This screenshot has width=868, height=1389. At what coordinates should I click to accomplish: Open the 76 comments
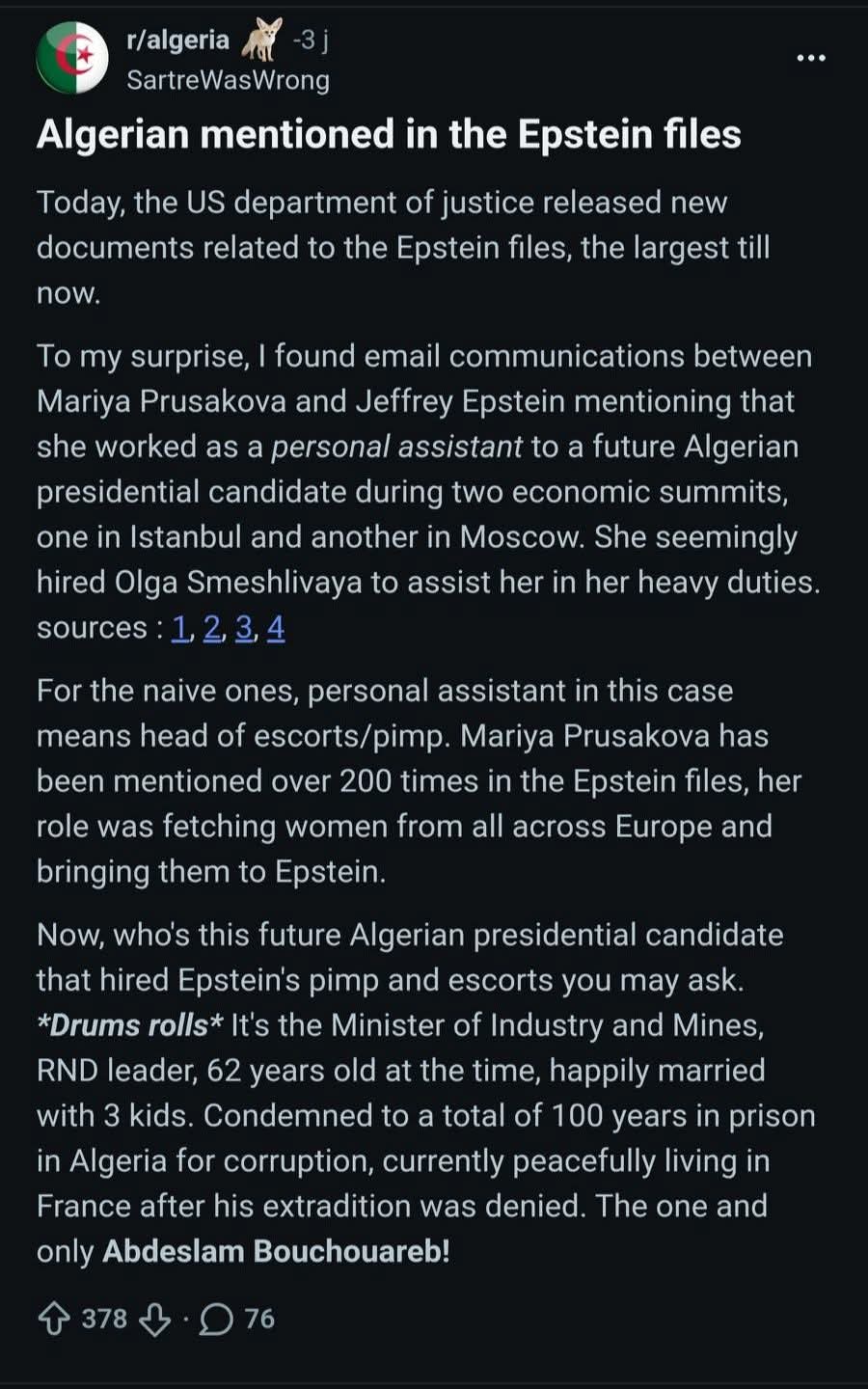pos(237,1319)
